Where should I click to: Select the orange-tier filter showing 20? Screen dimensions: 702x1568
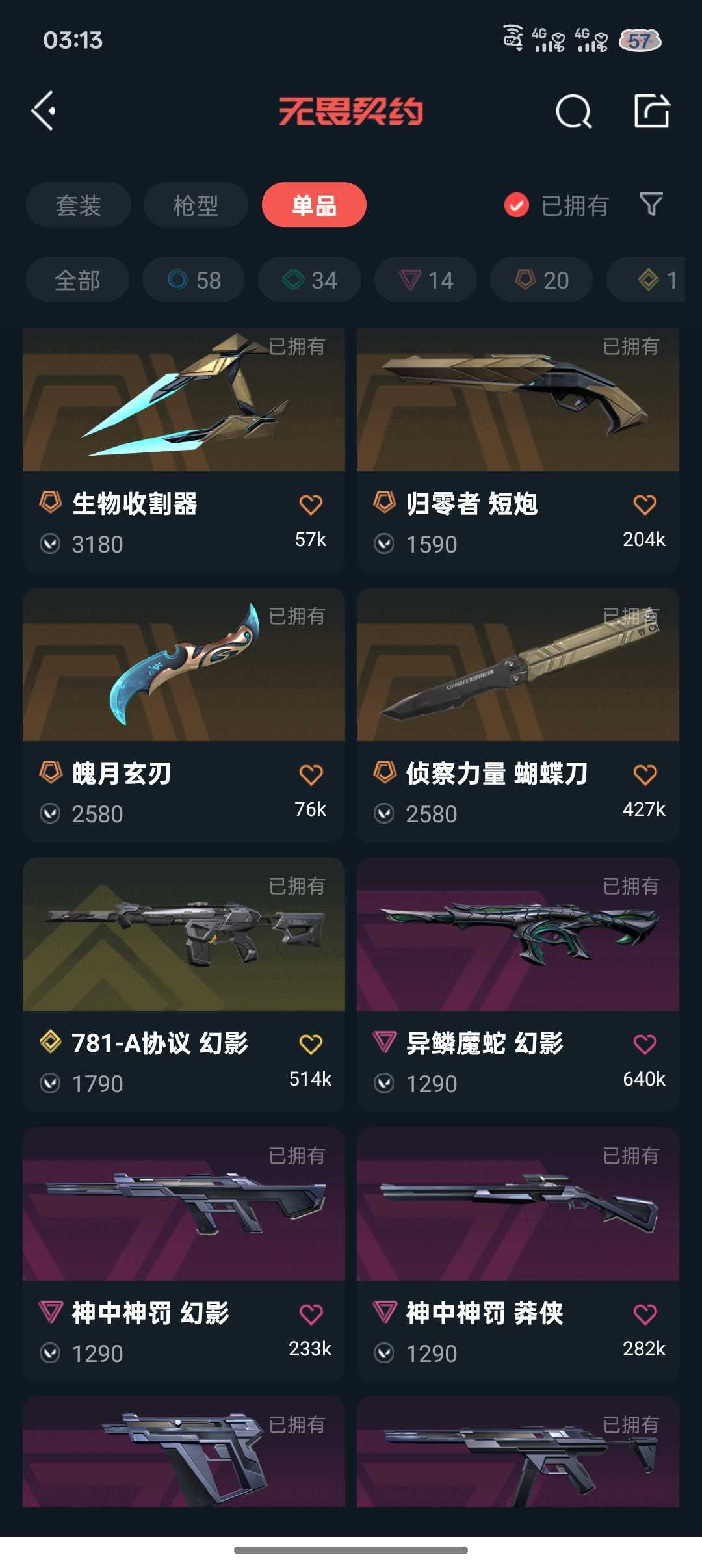point(540,280)
